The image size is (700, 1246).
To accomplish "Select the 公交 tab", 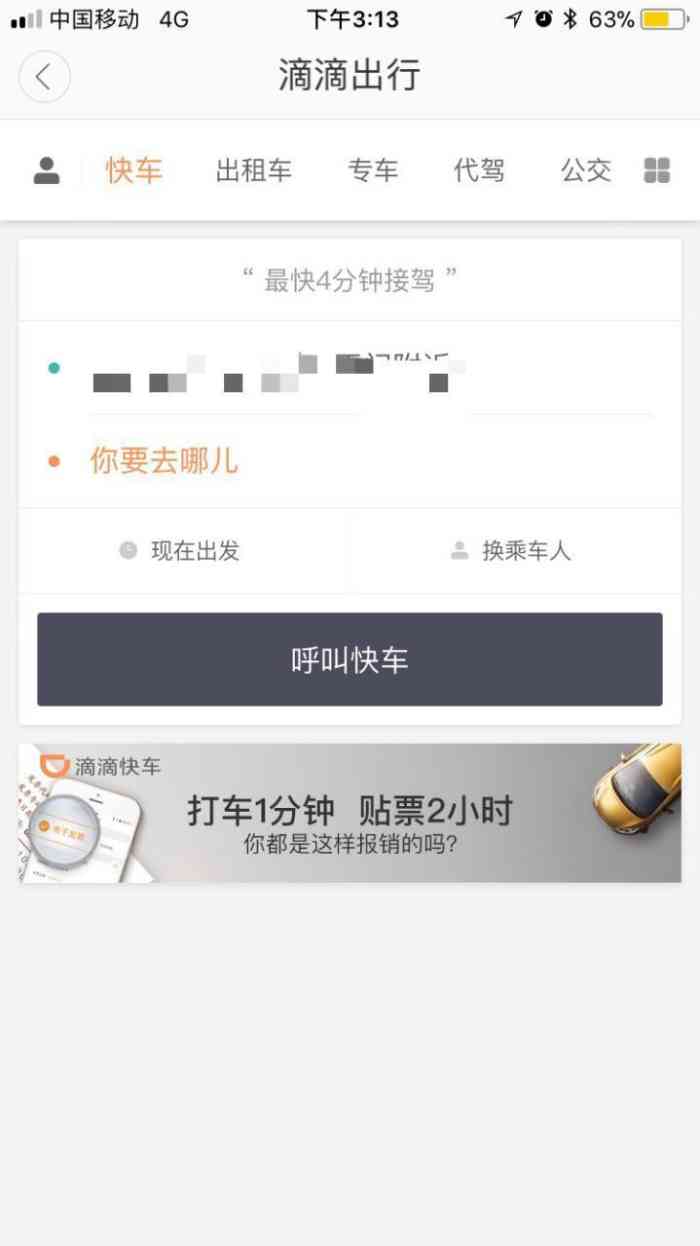I will click(586, 171).
